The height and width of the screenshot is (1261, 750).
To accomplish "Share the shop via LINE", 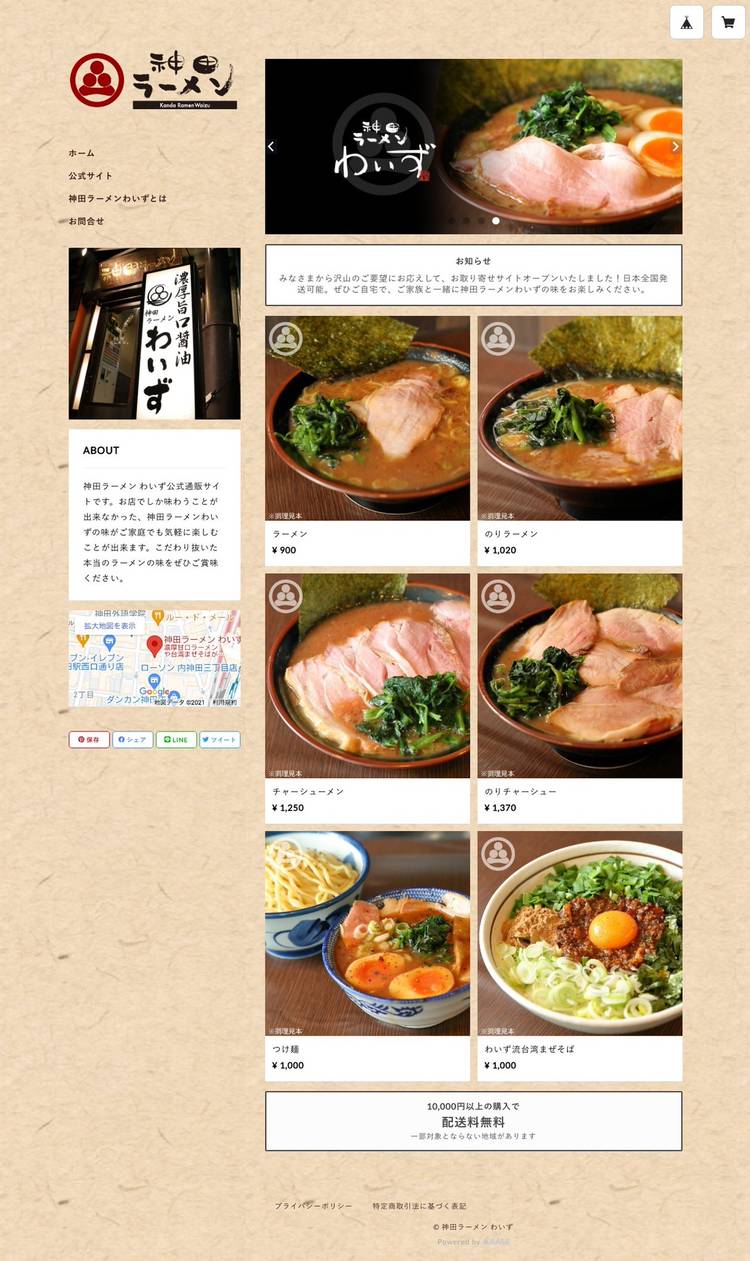I will tap(176, 740).
